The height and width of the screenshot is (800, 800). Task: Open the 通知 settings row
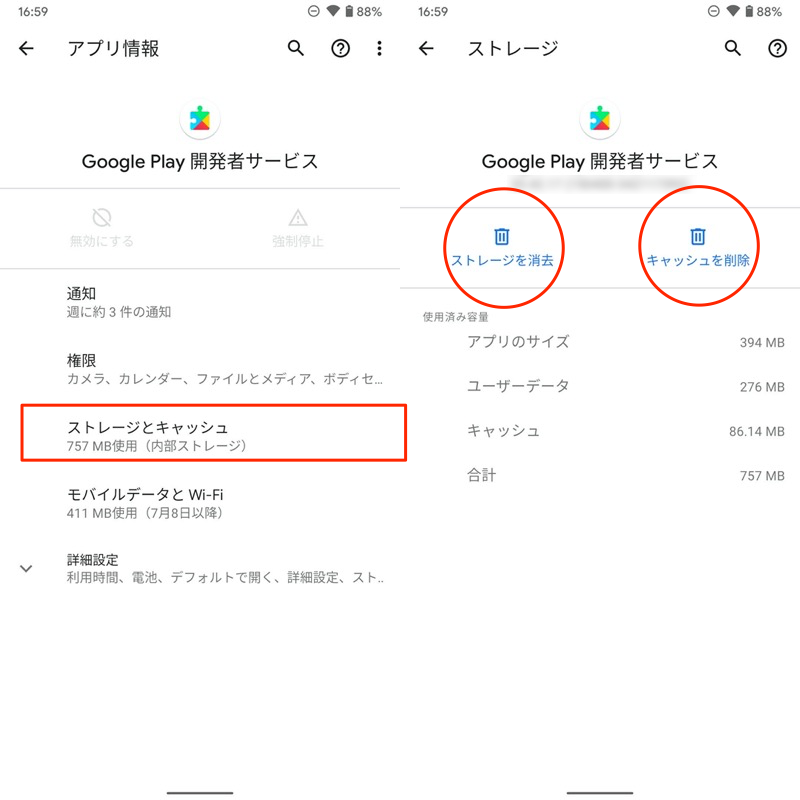coord(200,301)
